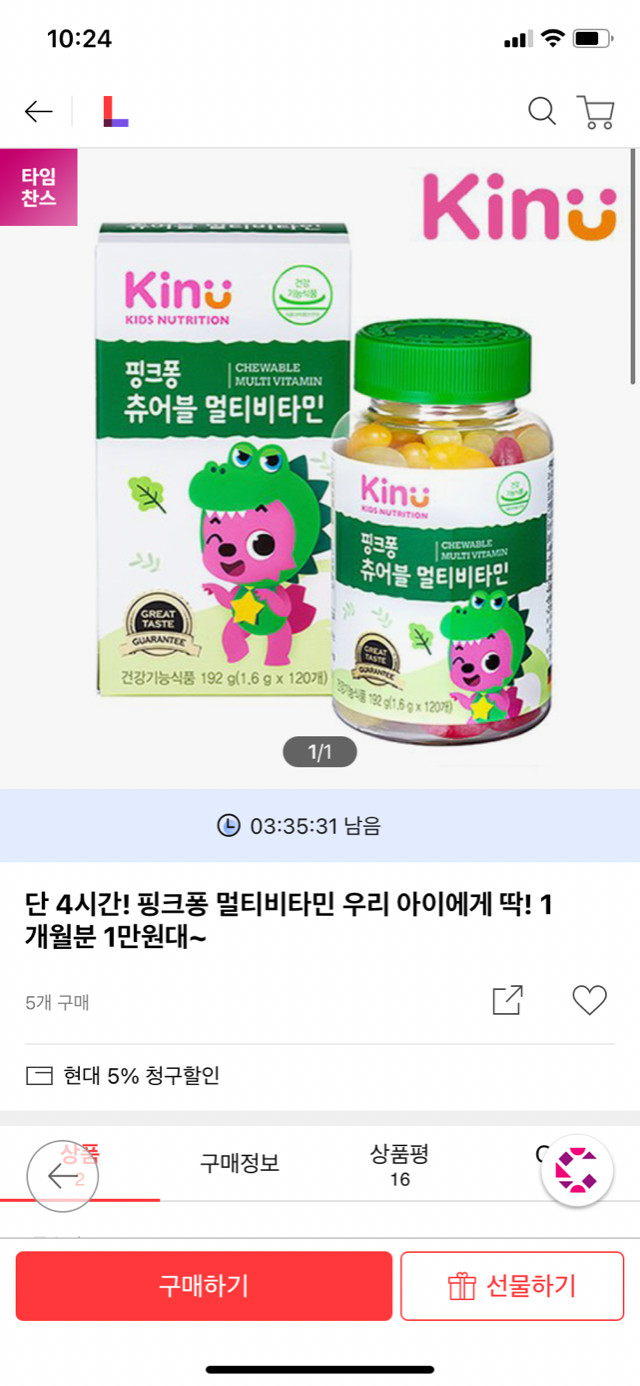This screenshot has height=1386, width=640.
Task: Switch to the 구매정보 tab
Action: click(x=239, y=1163)
